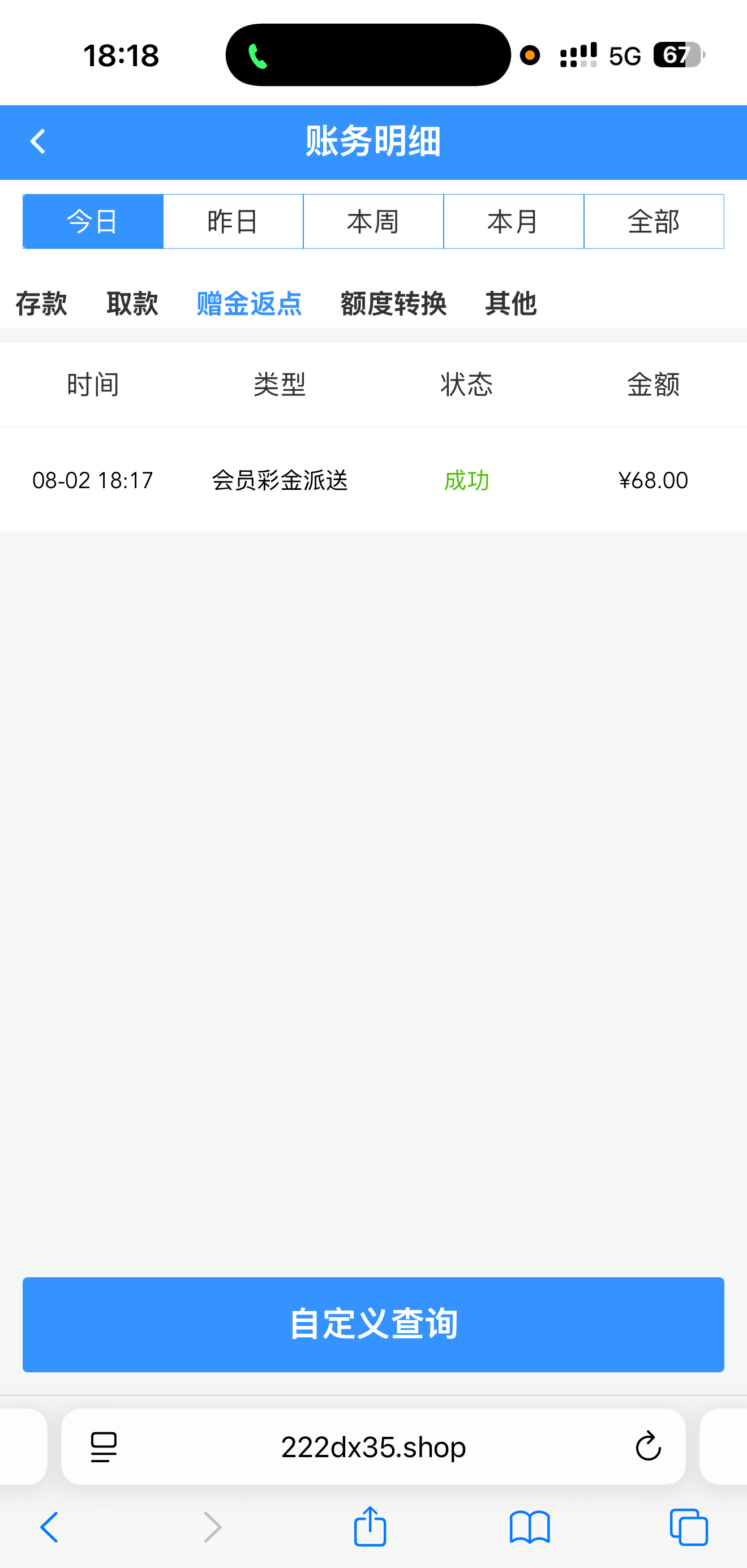This screenshot has height=1568, width=747.
Task: Tap the address bar URL
Action: coord(373,1447)
